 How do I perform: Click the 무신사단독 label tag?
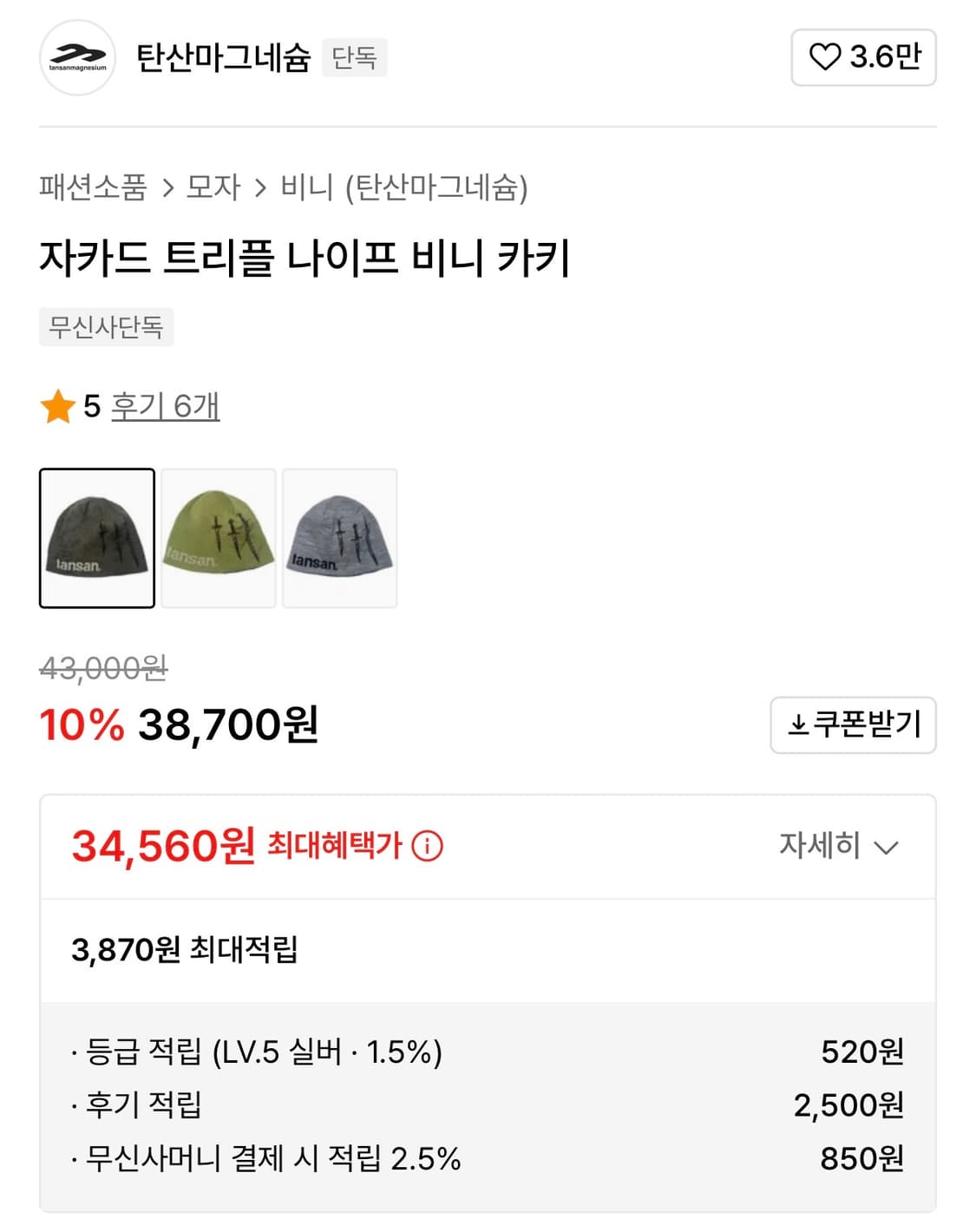pos(105,328)
